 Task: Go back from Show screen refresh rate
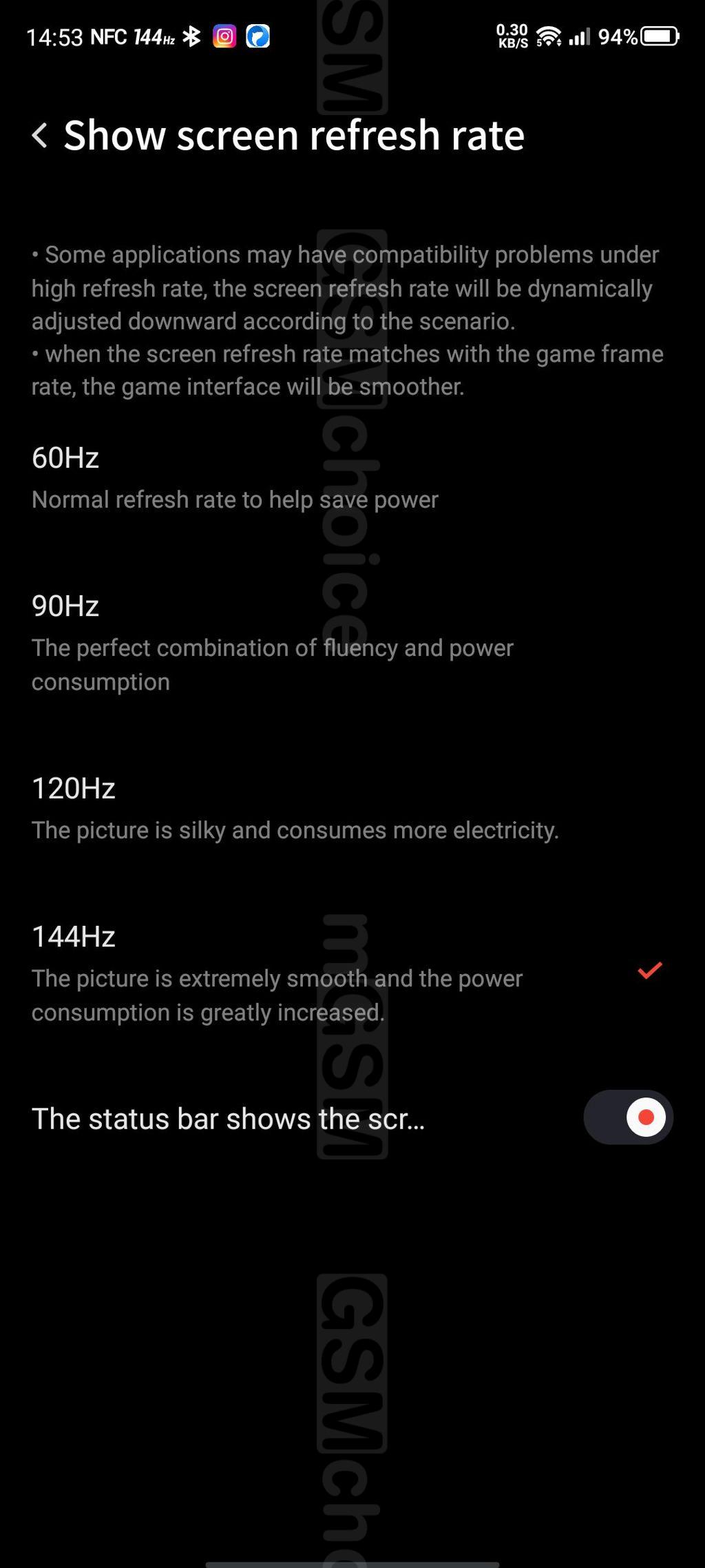point(40,135)
